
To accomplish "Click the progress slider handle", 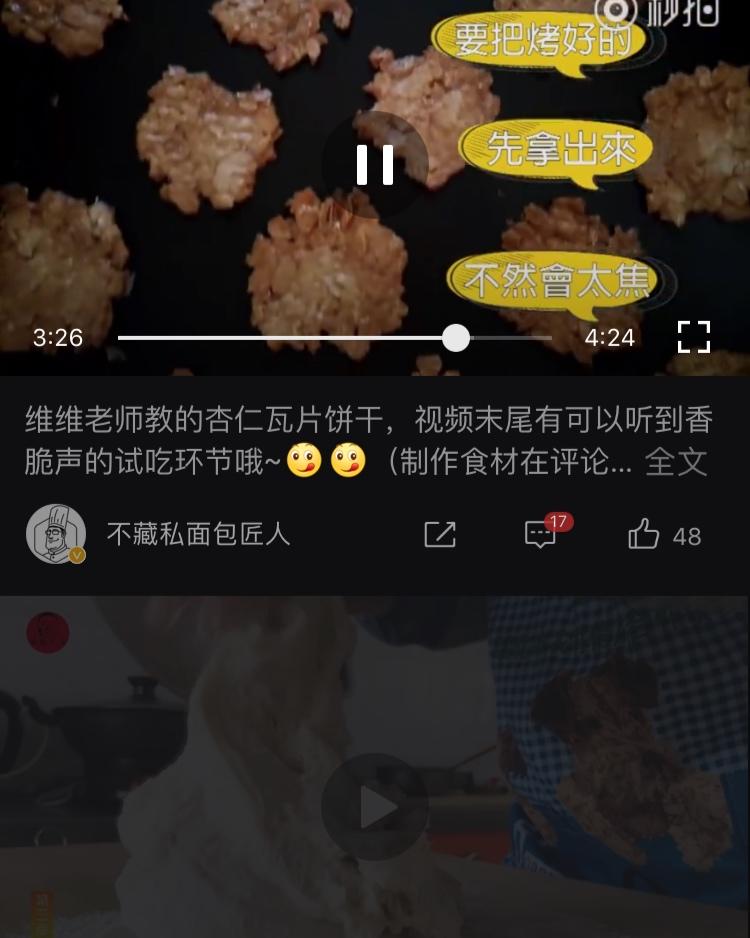I will coord(457,339).
